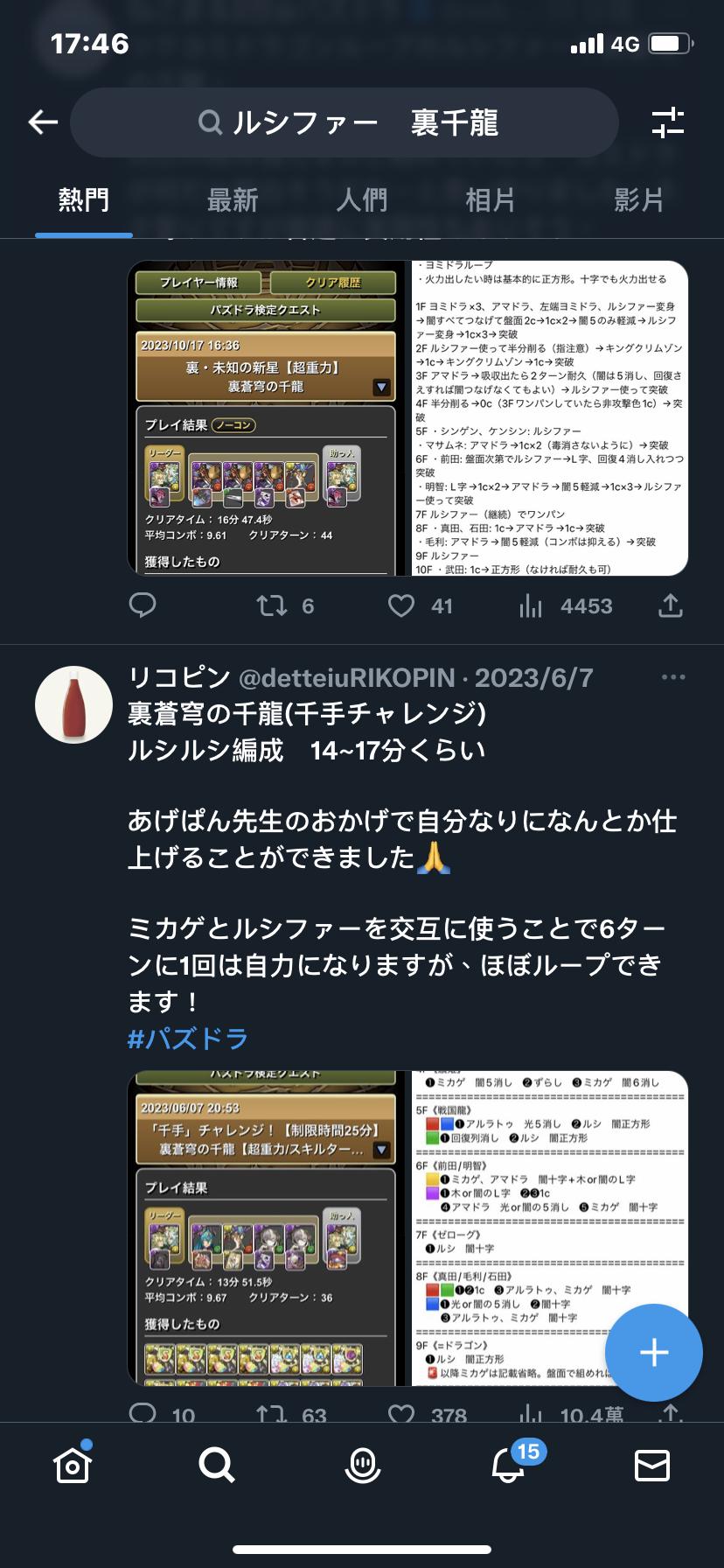Reply to the post with 4453 views

pos(143,605)
